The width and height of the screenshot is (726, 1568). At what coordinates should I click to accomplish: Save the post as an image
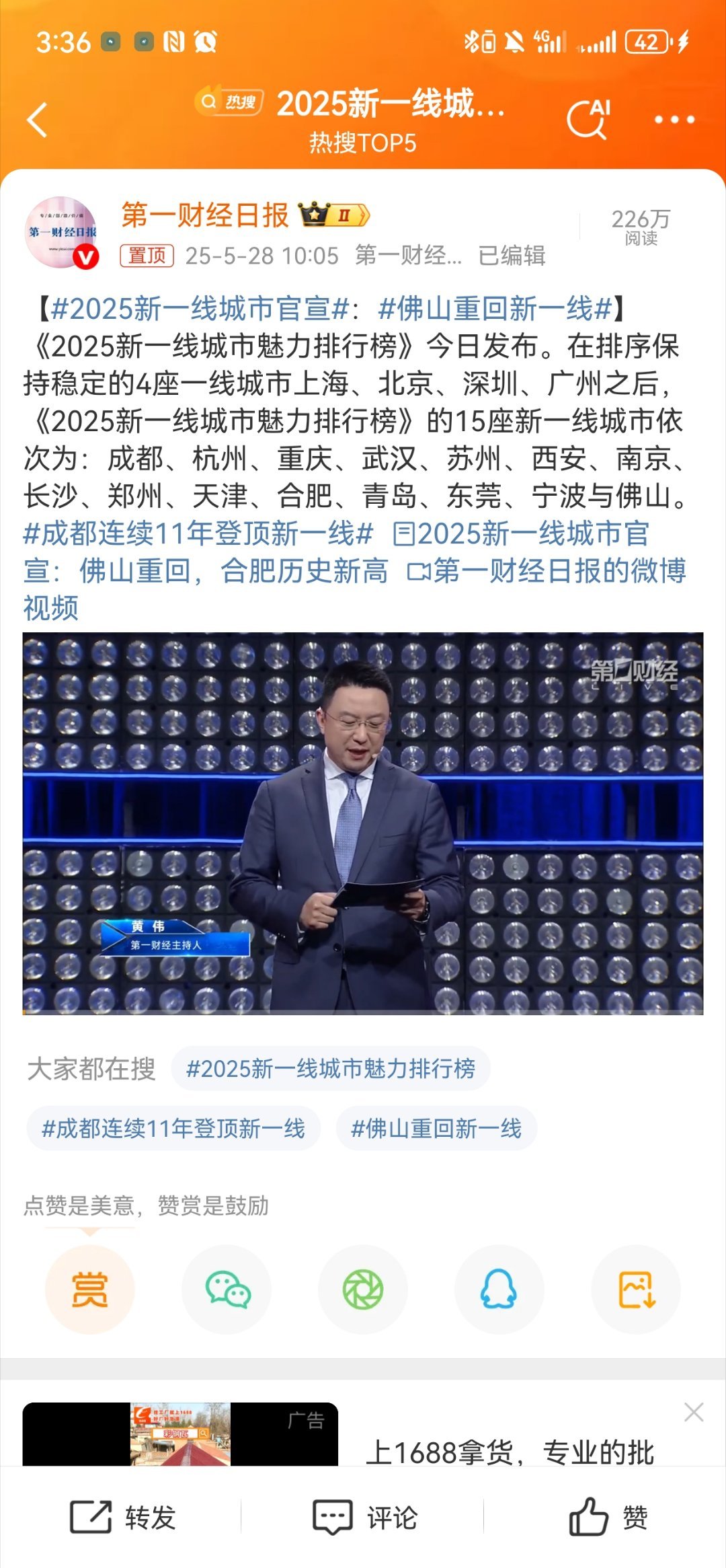tap(636, 1290)
